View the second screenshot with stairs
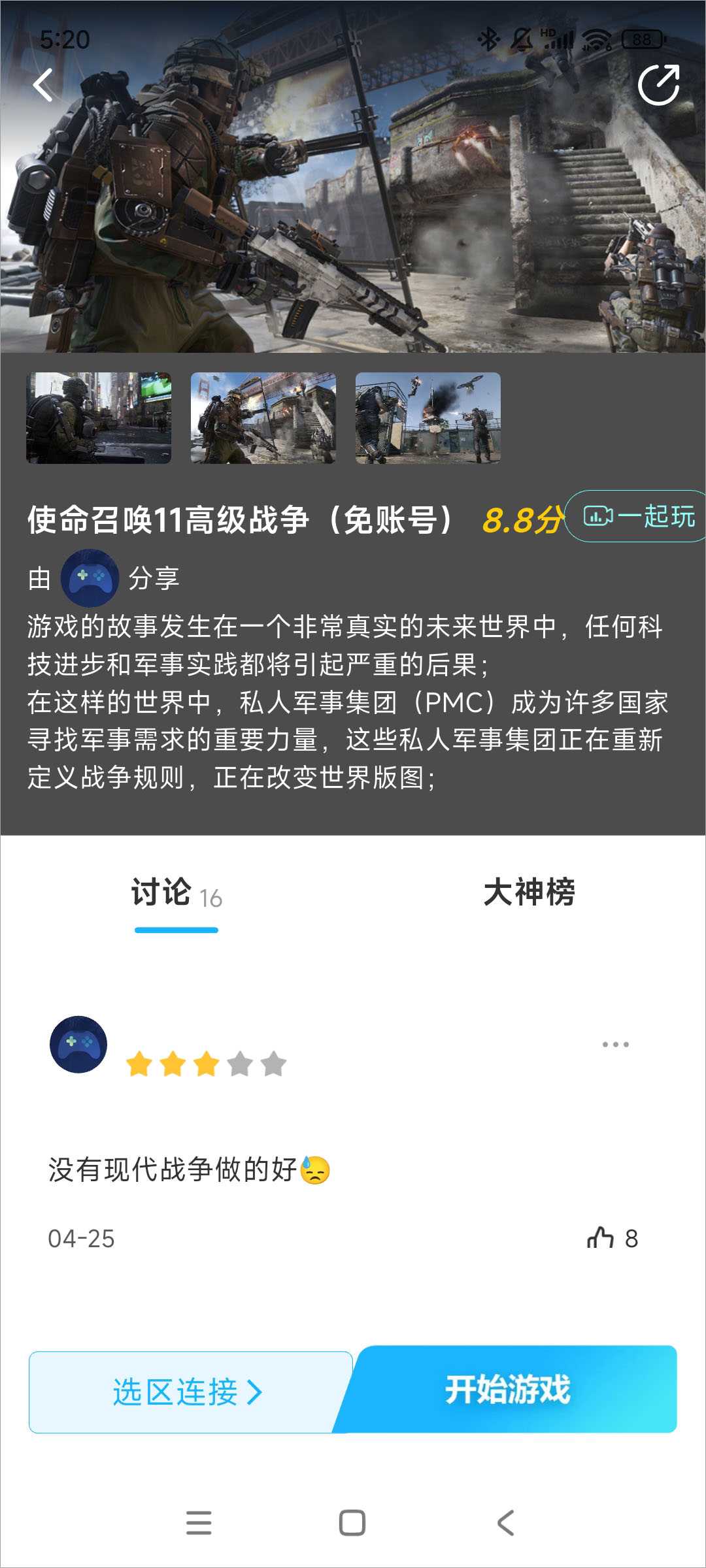Viewport: 706px width, 1568px height. pyautogui.click(x=263, y=418)
